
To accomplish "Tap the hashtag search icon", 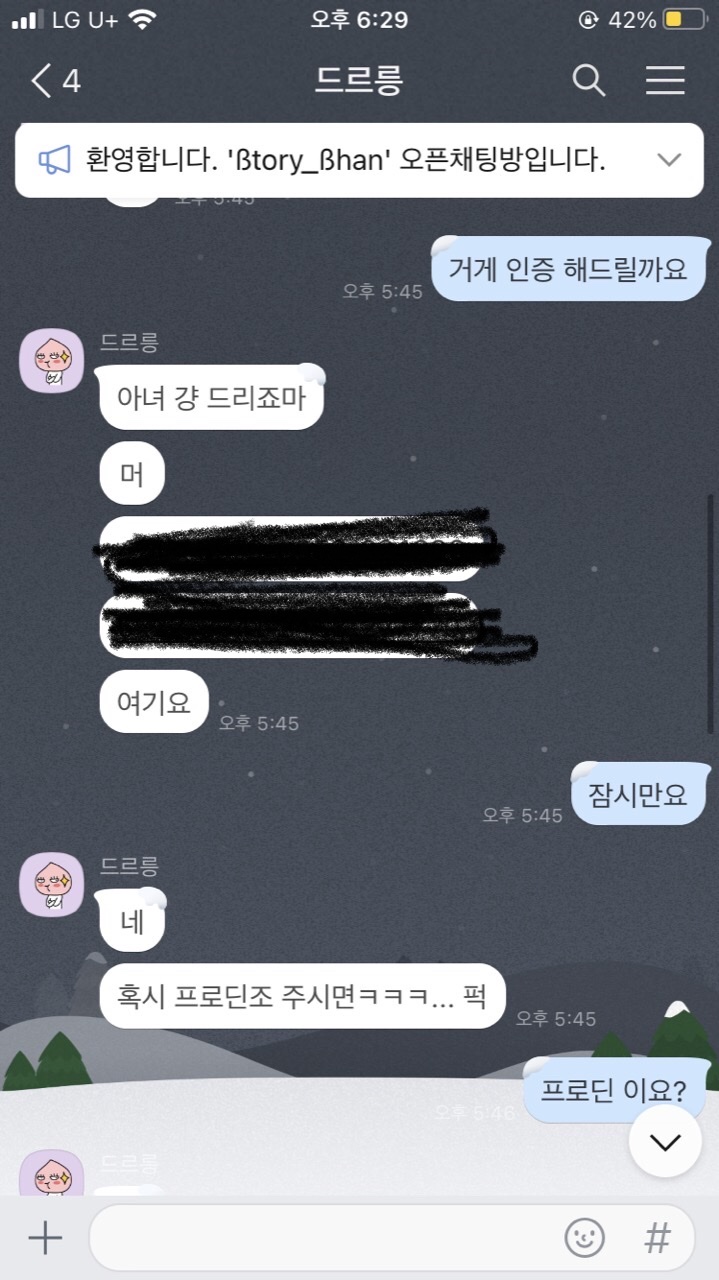I will tap(657, 1238).
